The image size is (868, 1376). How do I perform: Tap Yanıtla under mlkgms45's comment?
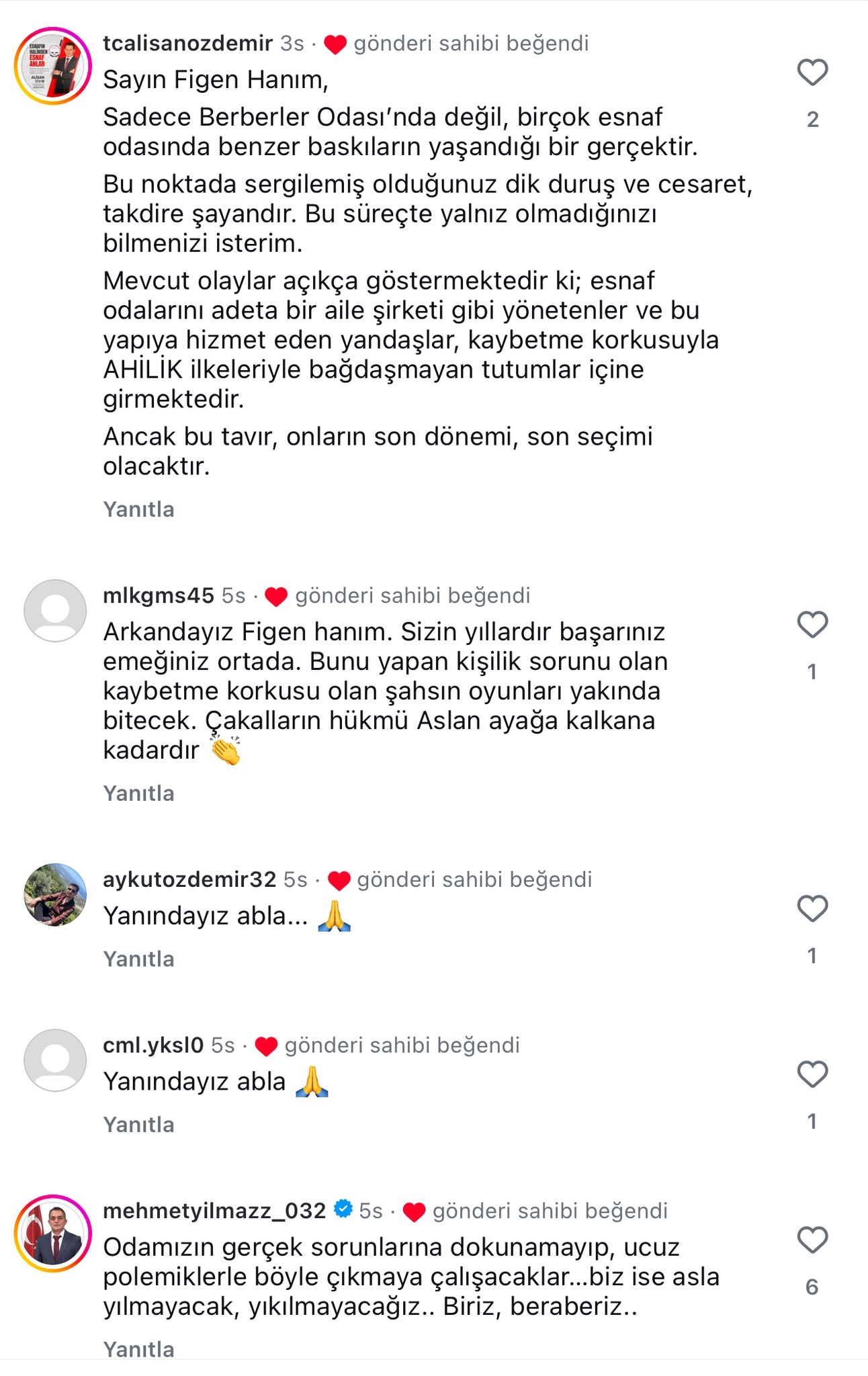(x=138, y=793)
